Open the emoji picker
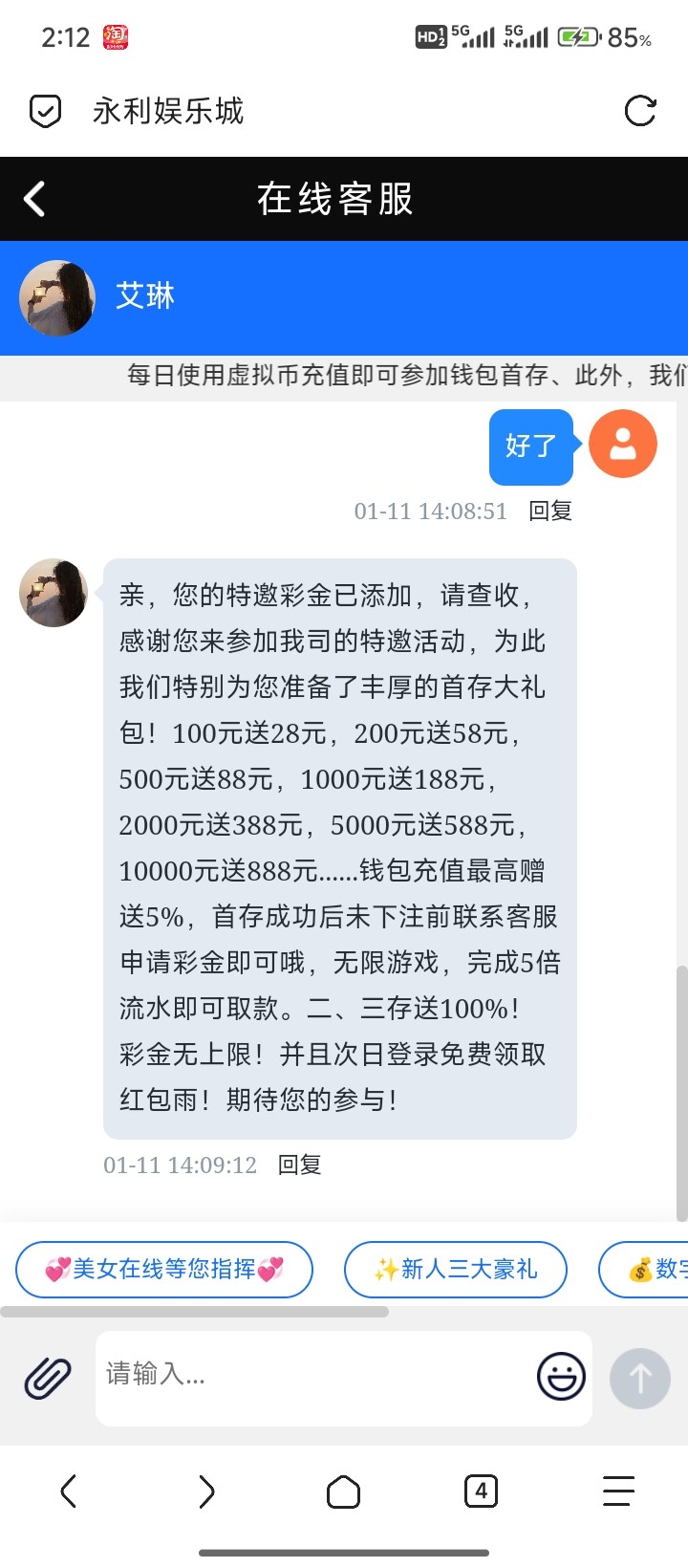 pos(561,1377)
